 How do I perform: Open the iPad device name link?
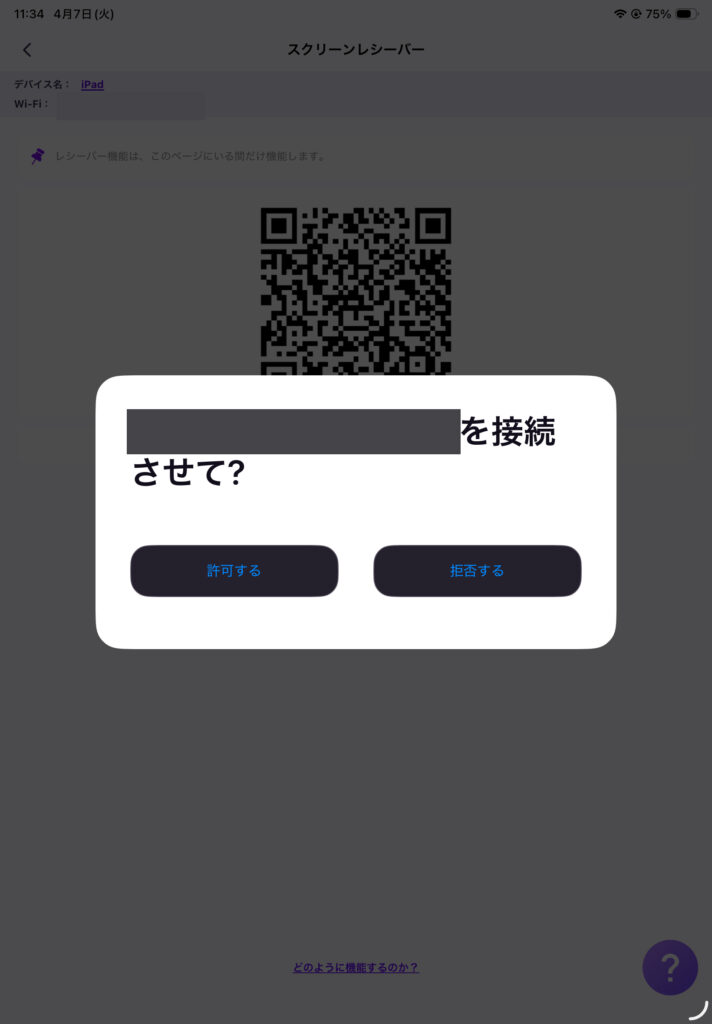pos(92,85)
